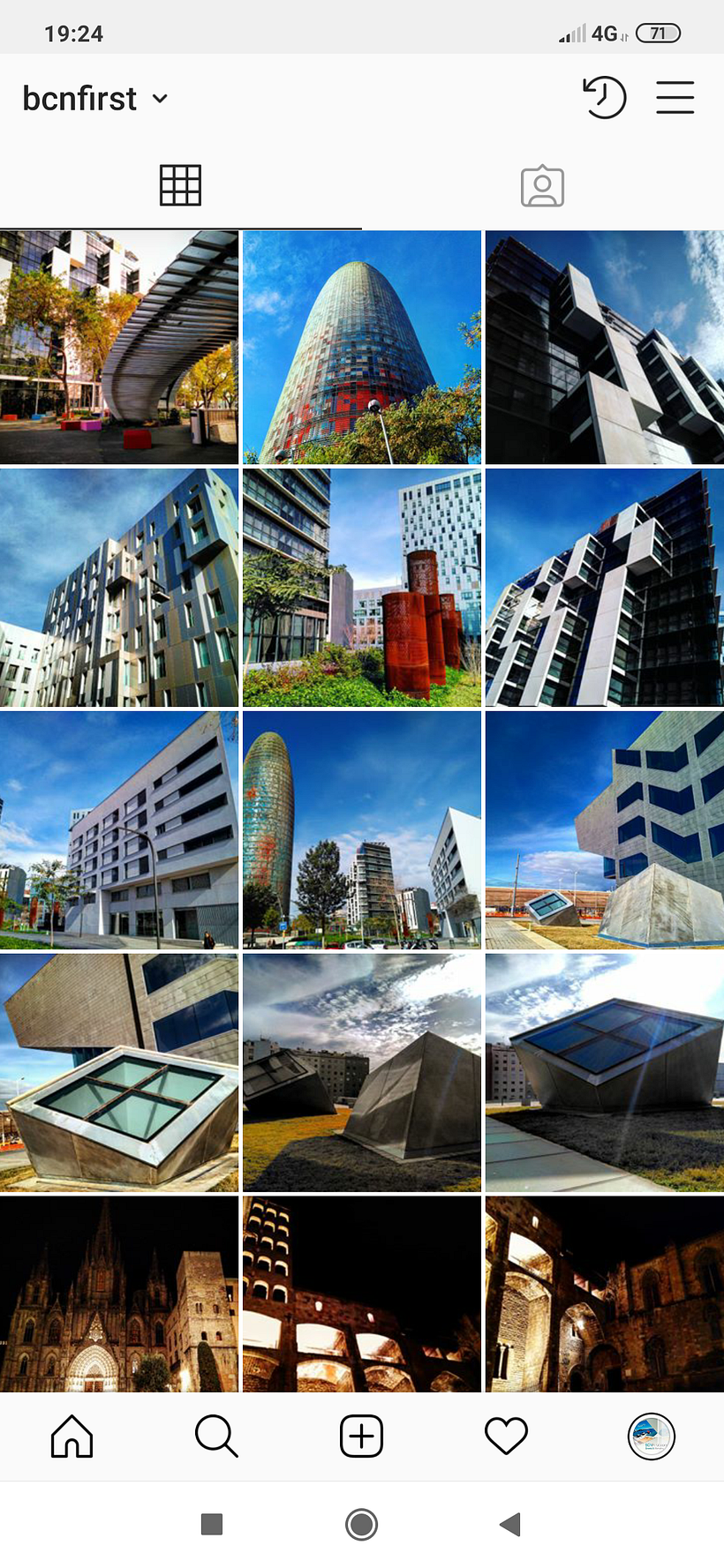Open the search and explore tab
724x1568 pixels.
point(216,1437)
